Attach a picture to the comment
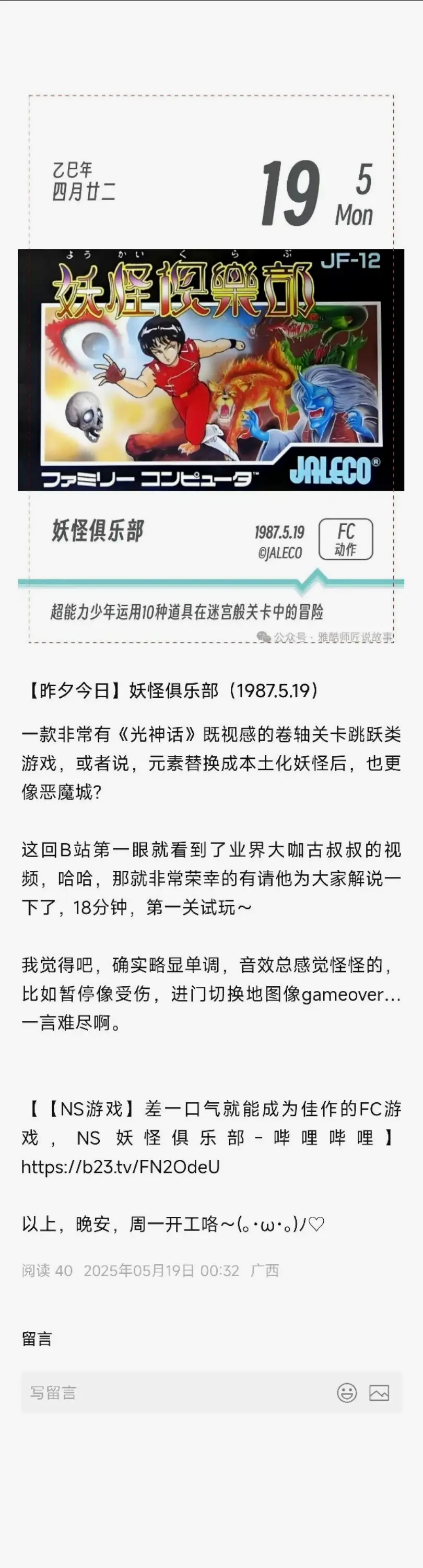The height and width of the screenshot is (1568, 423). pos(379,1393)
